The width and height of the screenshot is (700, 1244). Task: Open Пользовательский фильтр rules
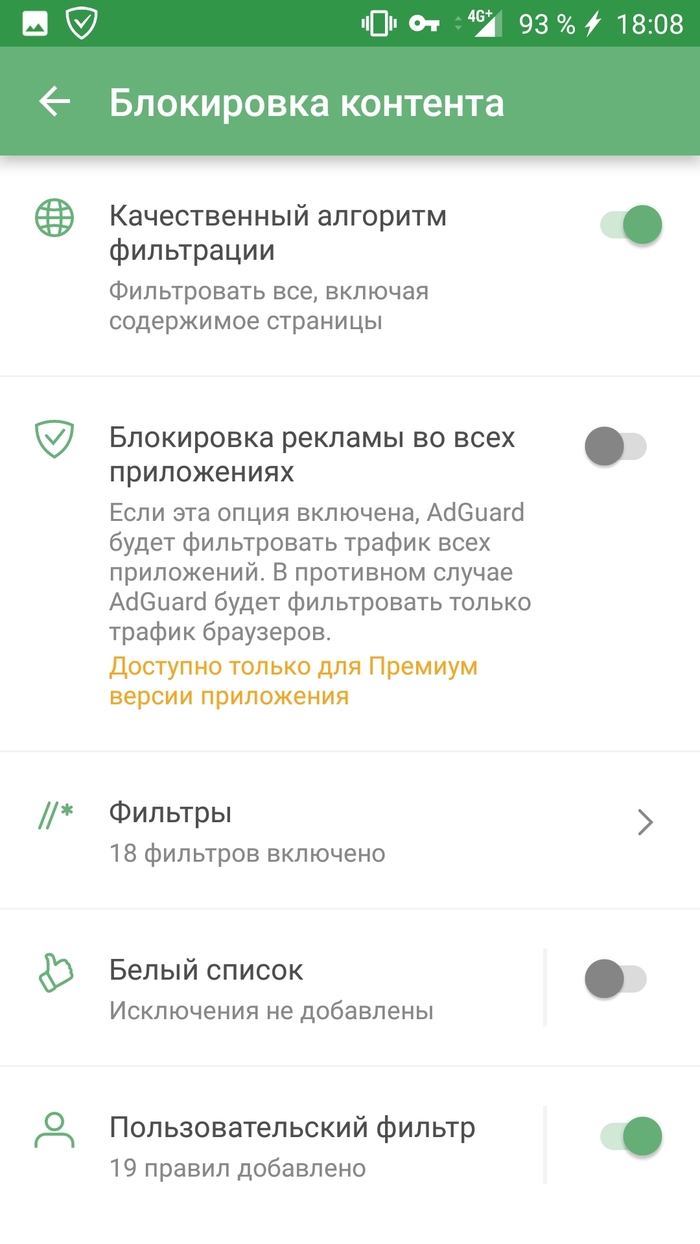tap(272, 1145)
